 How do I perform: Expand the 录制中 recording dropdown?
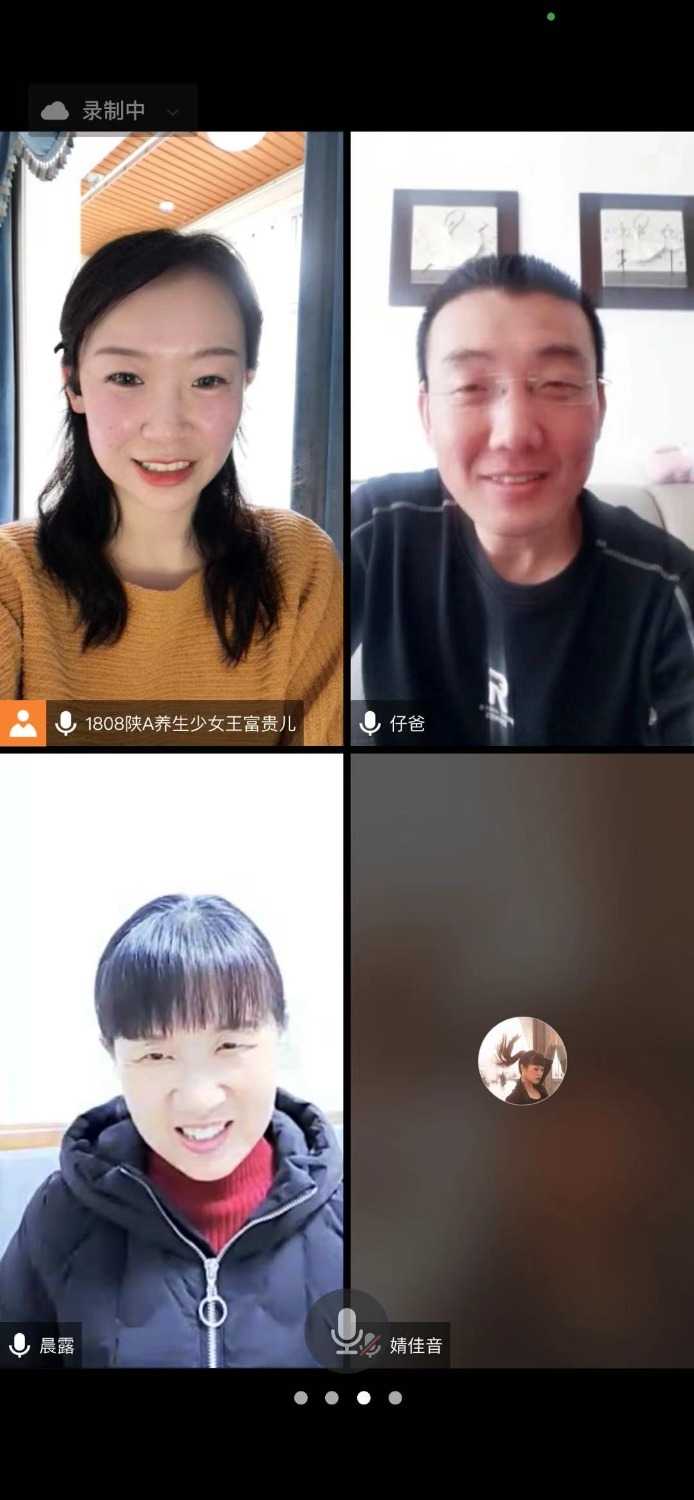172,112
